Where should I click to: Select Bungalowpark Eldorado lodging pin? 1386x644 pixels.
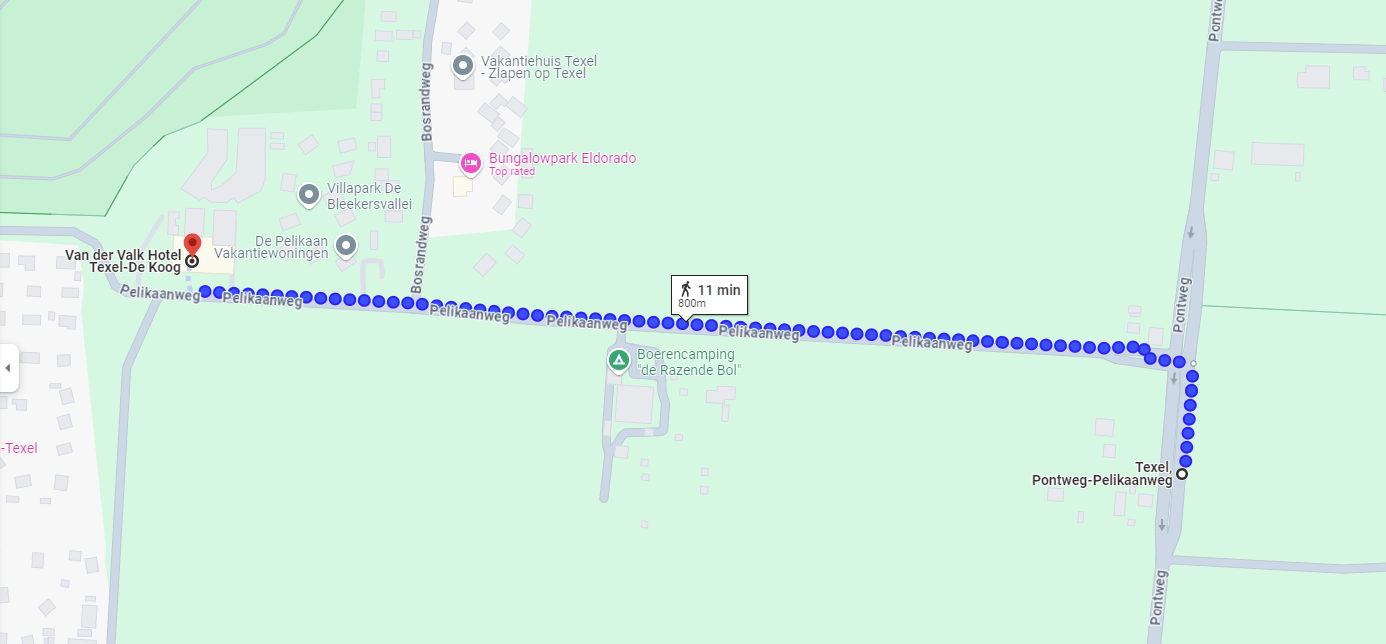point(470,162)
